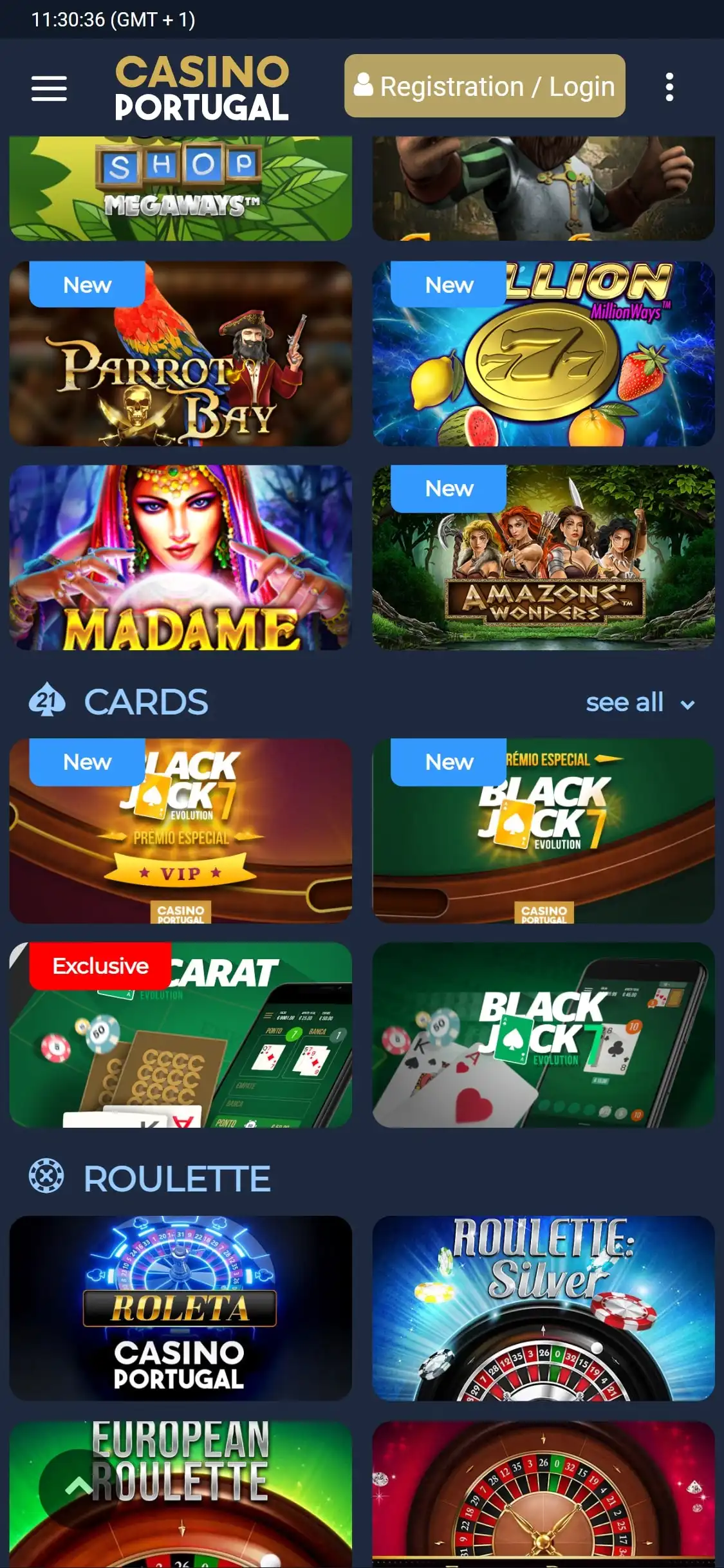
Task: Play Roulette Silver
Action: pyautogui.click(x=543, y=1308)
